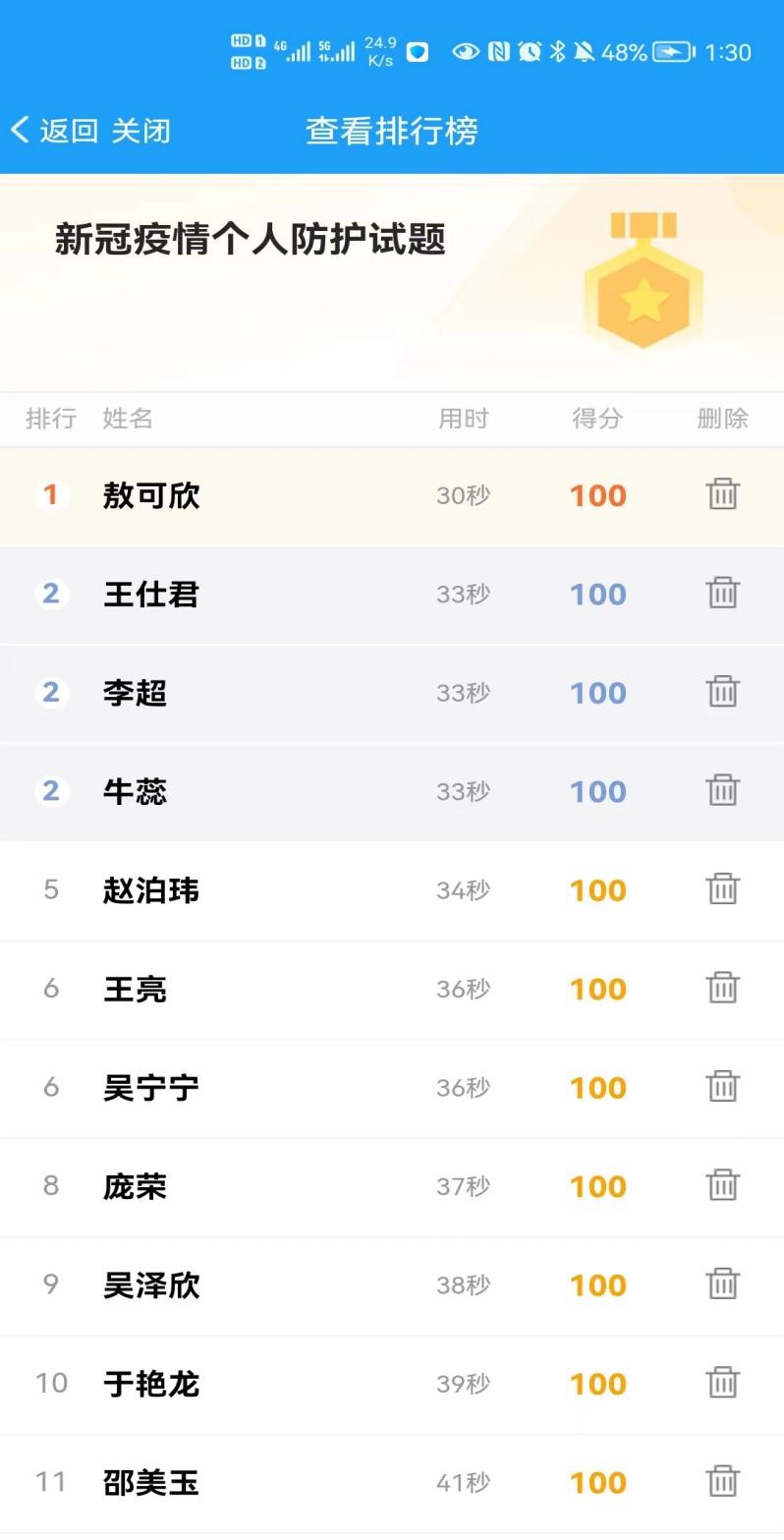The image size is (784, 1540).
Task: Delete 赵泊玮's record
Action: tap(722, 889)
